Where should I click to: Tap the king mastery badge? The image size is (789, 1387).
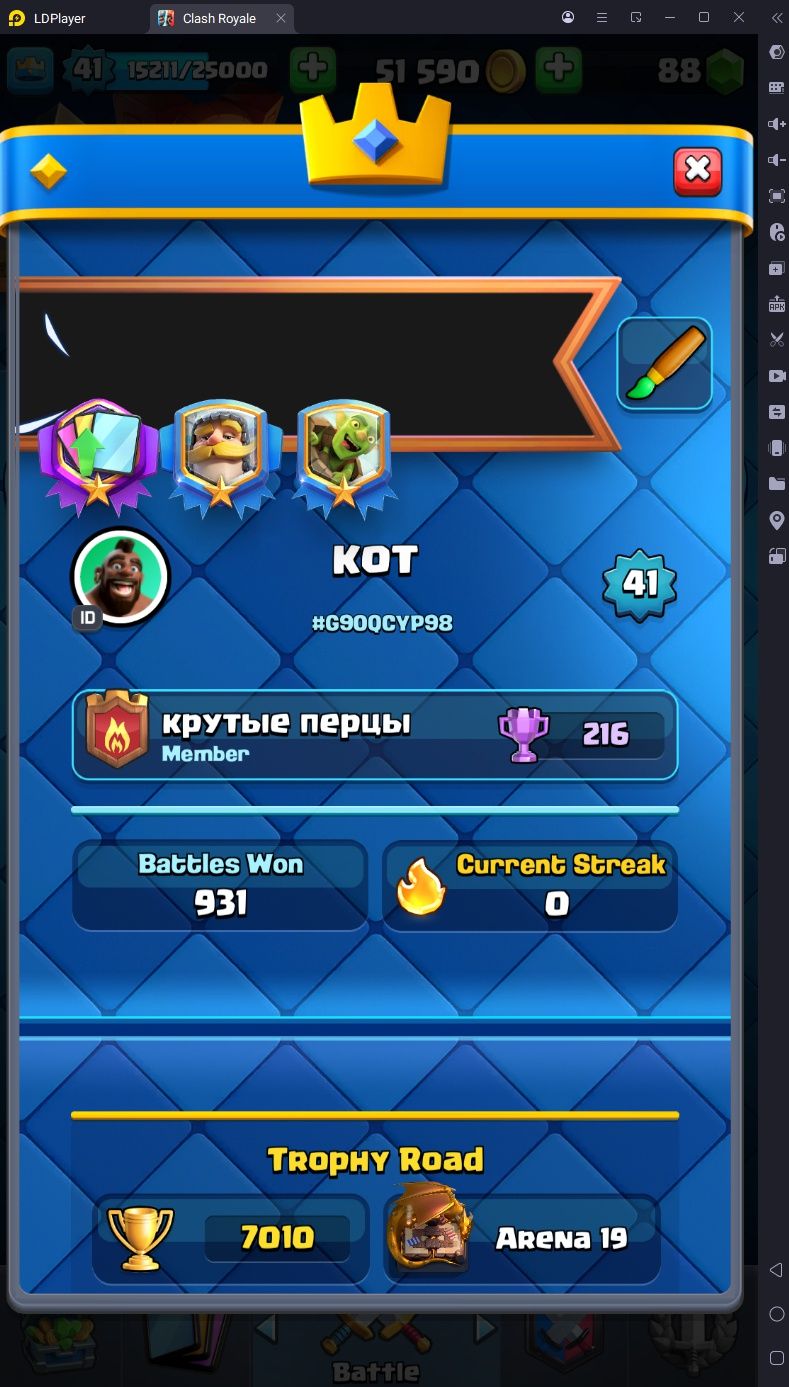(x=220, y=457)
